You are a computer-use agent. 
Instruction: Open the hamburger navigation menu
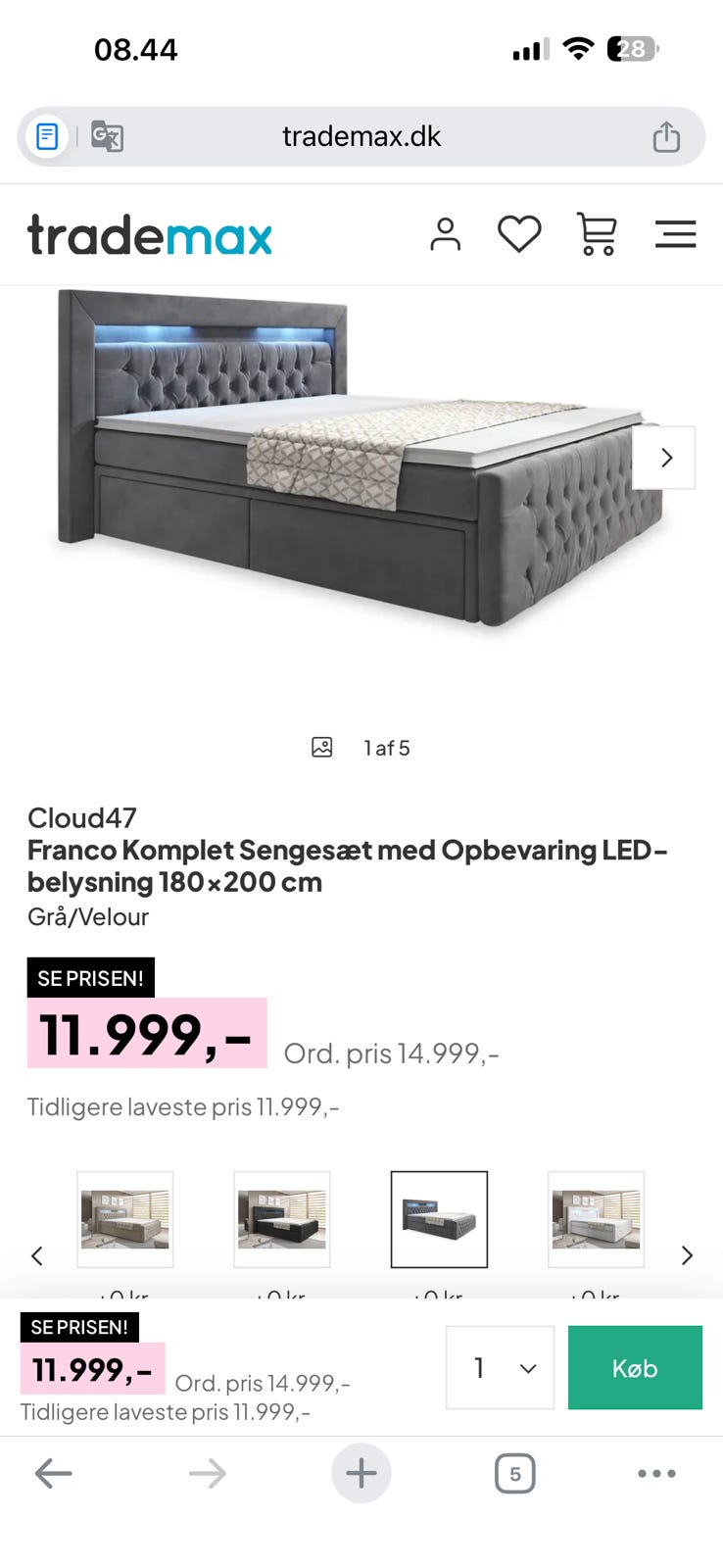click(x=676, y=234)
